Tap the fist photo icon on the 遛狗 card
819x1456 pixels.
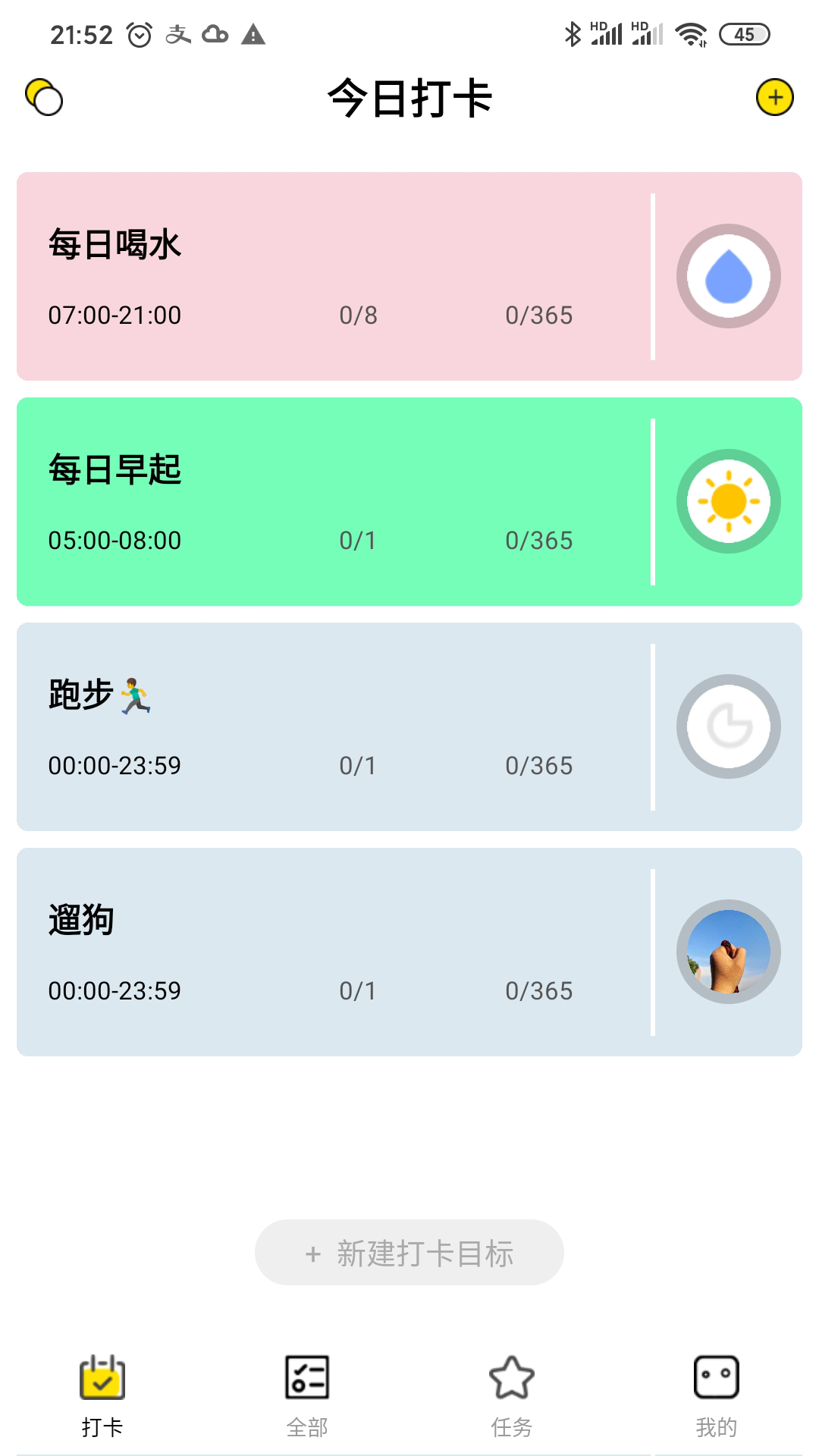click(727, 952)
